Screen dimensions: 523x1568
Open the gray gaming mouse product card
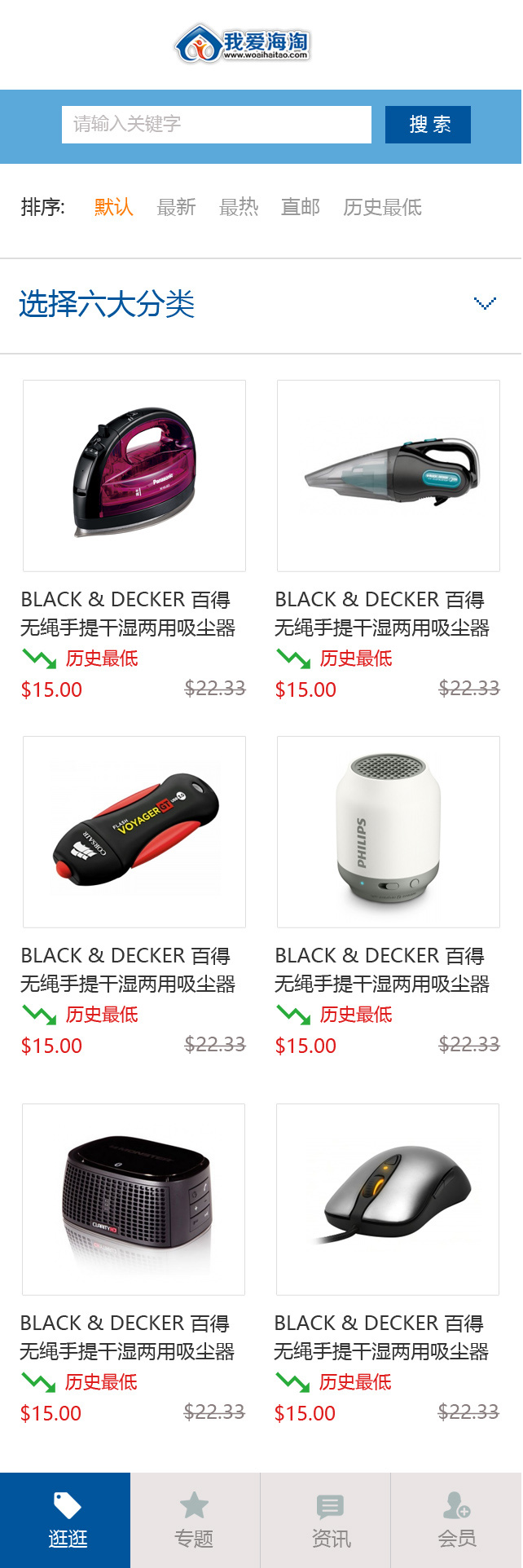tap(388, 1200)
